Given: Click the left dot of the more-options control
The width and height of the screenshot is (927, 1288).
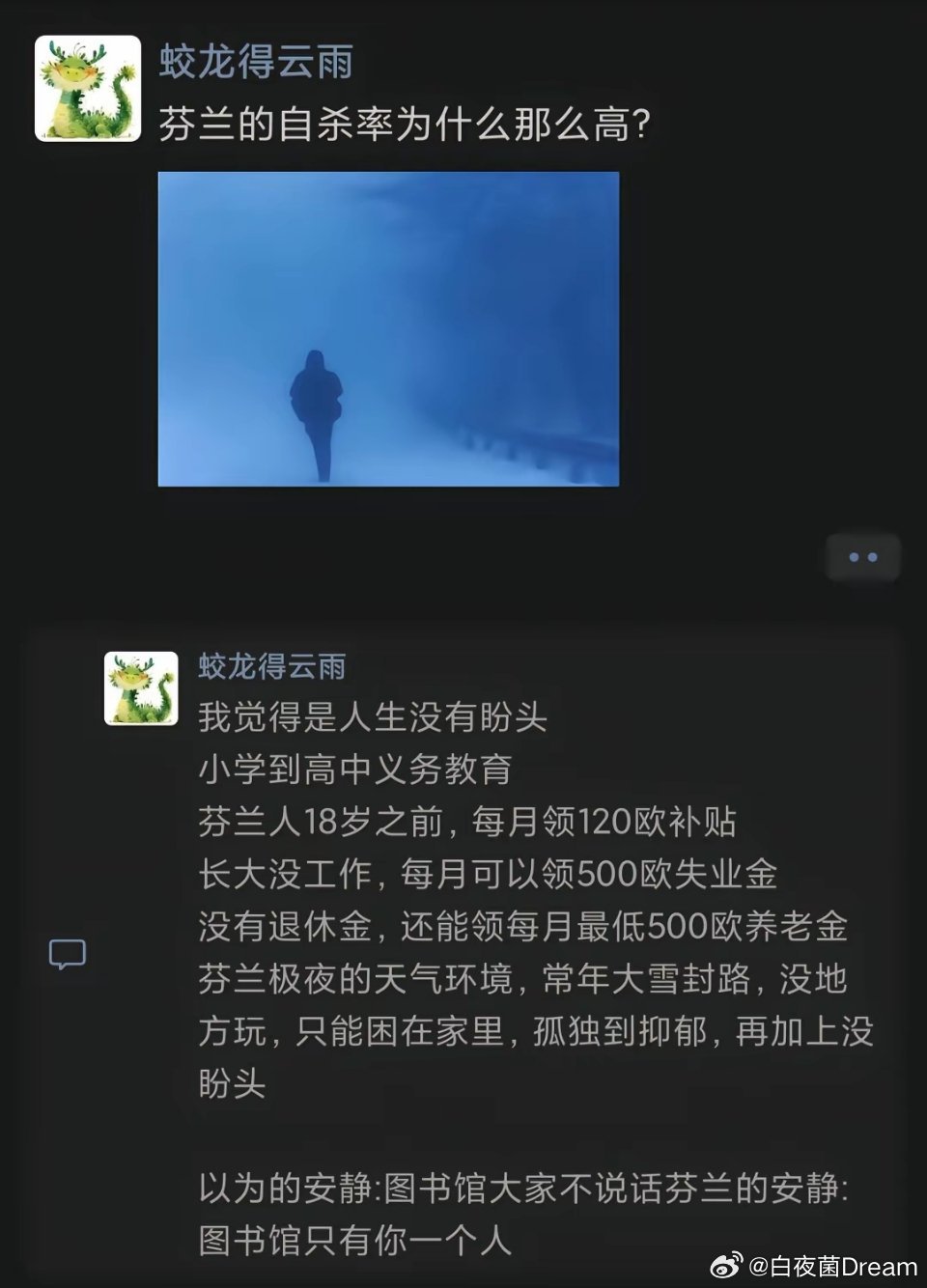Looking at the screenshot, I should [x=856, y=556].
